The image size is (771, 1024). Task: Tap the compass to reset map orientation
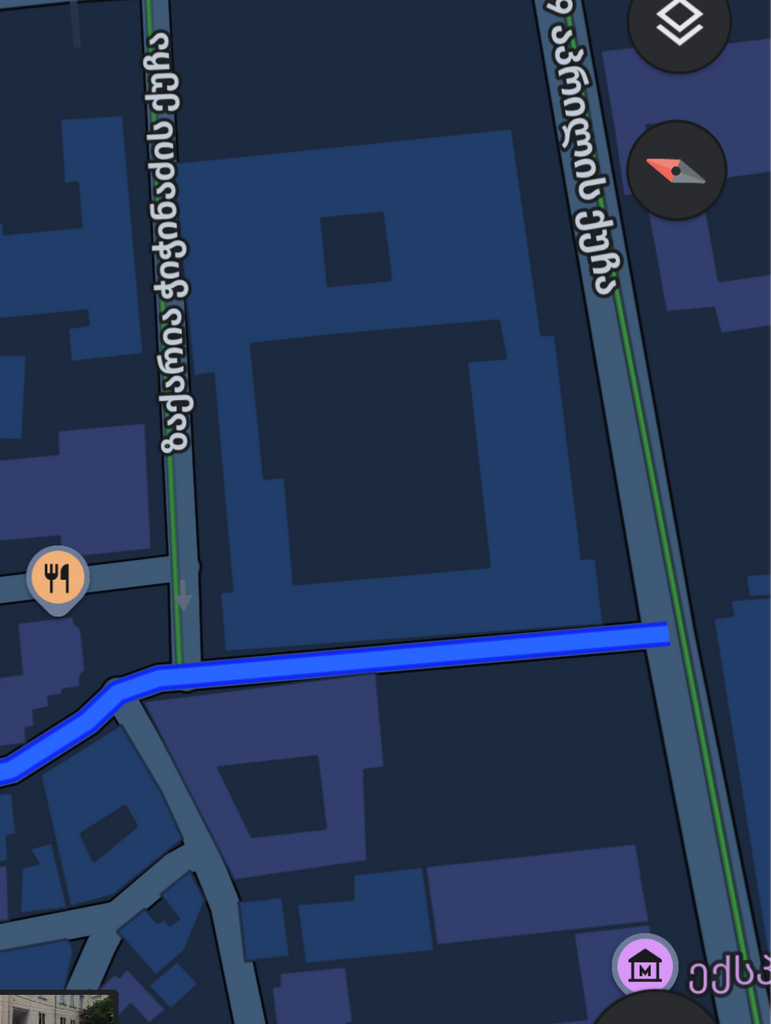point(676,170)
